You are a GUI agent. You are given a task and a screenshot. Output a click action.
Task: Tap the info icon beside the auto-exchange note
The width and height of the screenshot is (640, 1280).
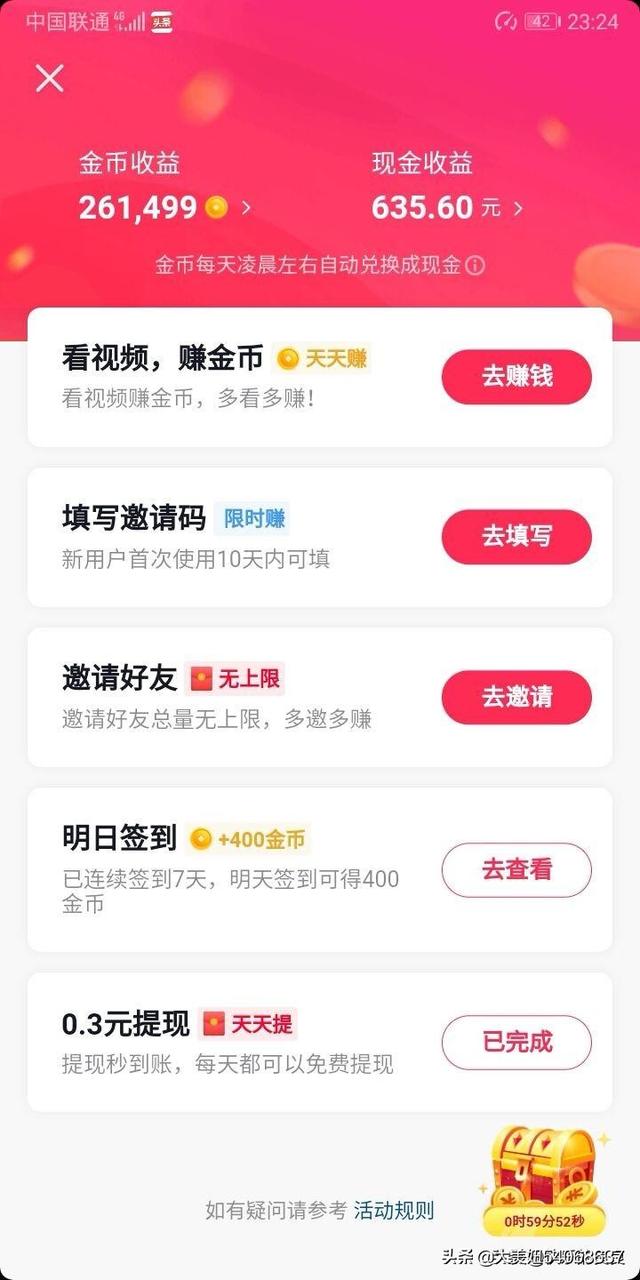(x=476, y=265)
